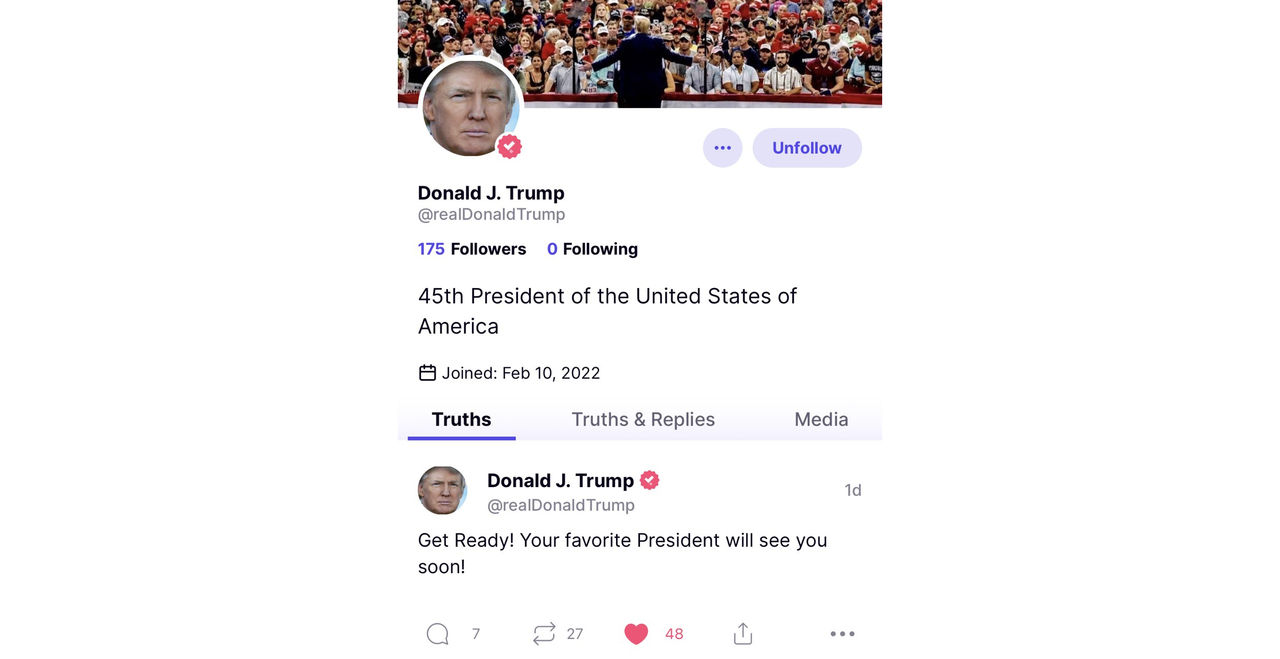Image resolution: width=1280 pixels, height=659 pixels.
Task: Open the profile options menu next to Unfollow
Action: (x=722, y=148)
